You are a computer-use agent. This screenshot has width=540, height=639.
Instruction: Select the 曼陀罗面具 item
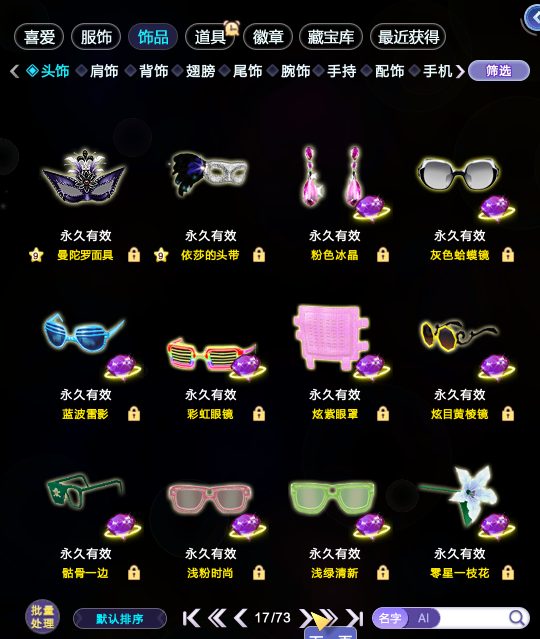click(x=84, y=178)
